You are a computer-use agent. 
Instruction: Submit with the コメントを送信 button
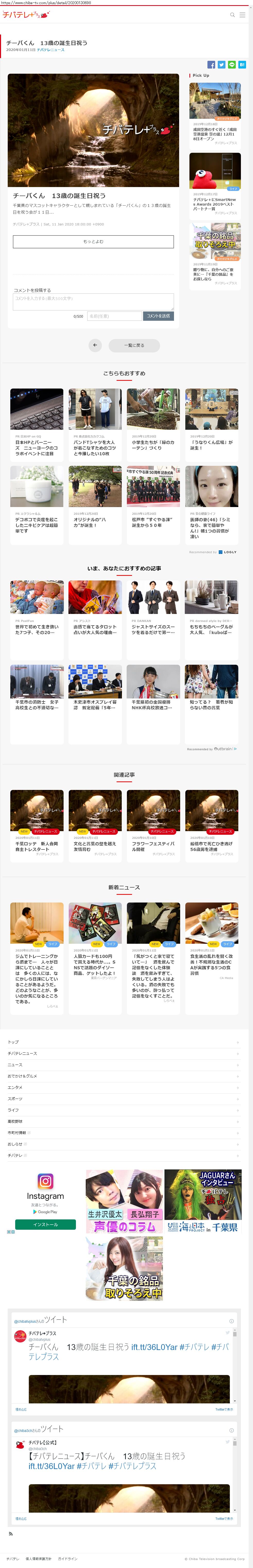tap(158, 316)
